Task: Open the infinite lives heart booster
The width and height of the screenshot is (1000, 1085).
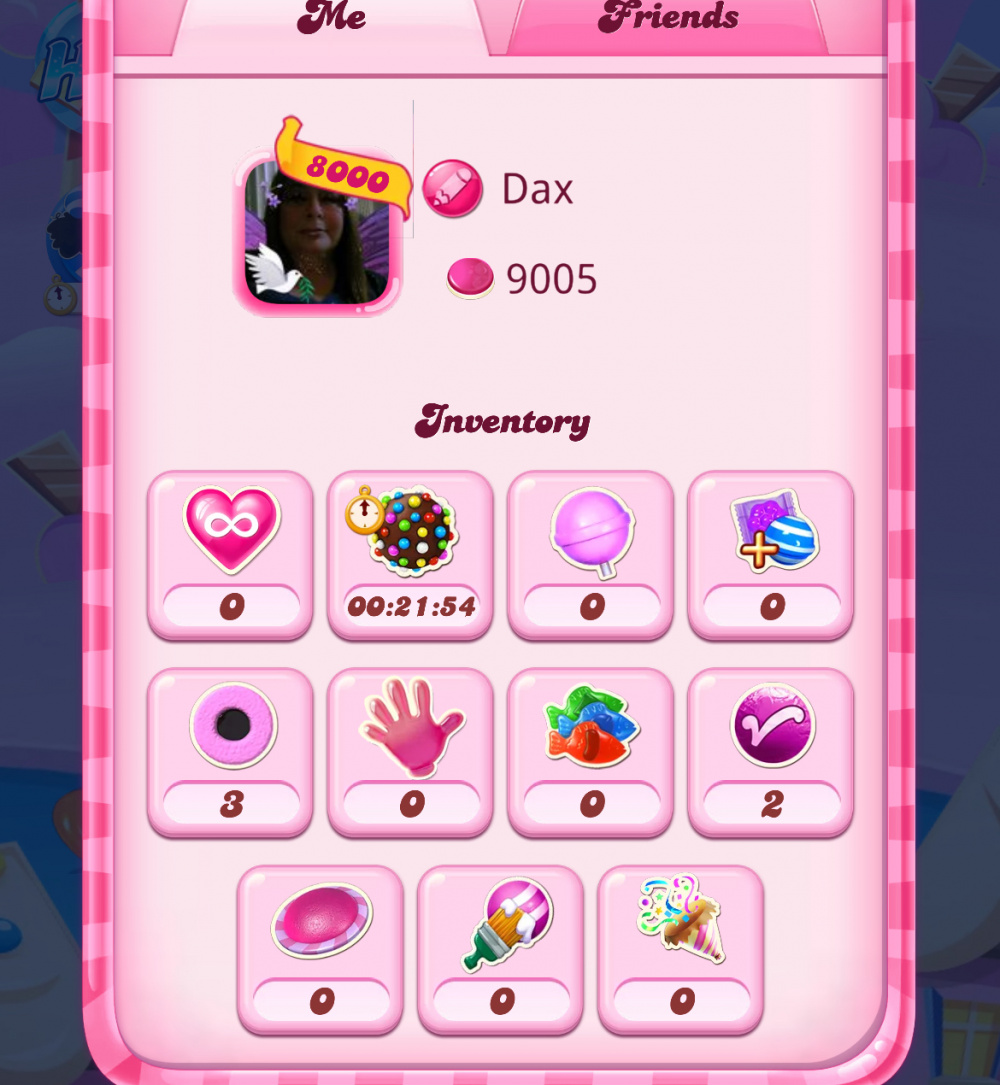Action: click(x=231, y=553)
